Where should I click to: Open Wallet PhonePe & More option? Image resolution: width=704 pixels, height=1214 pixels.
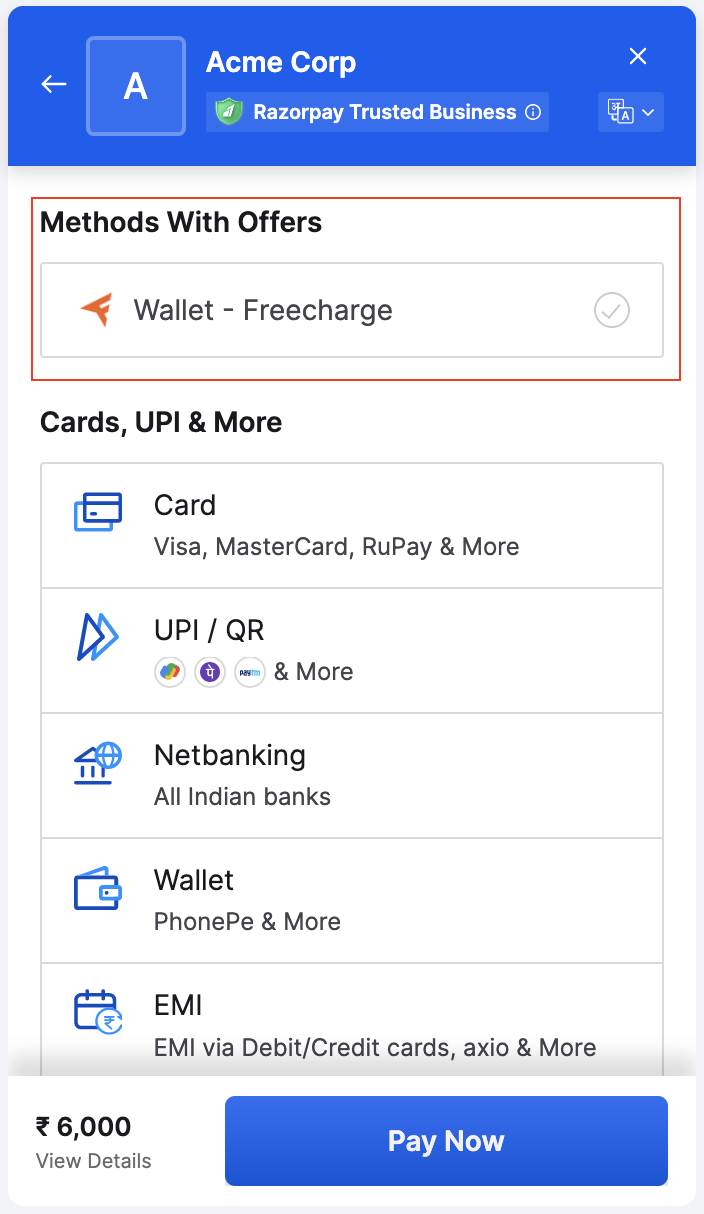point(352,900)
